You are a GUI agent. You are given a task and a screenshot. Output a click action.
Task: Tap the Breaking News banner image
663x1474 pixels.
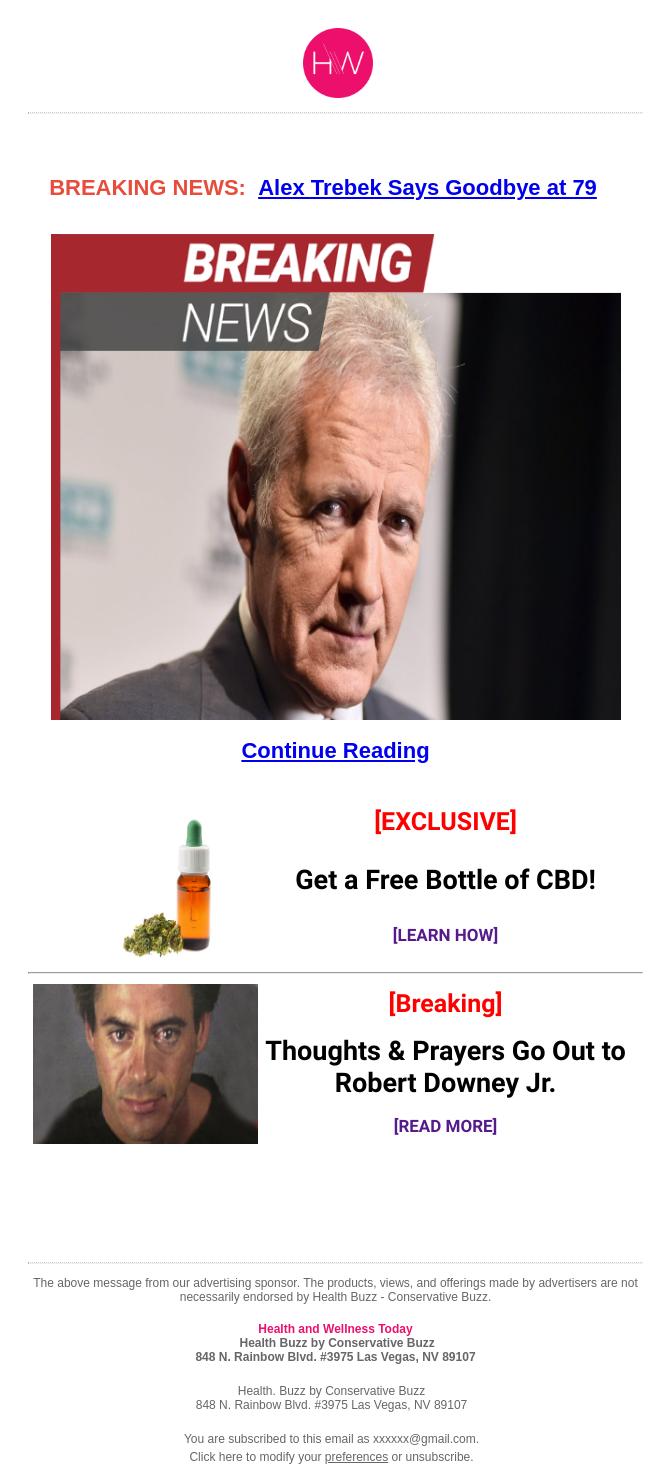coord(336,477)
